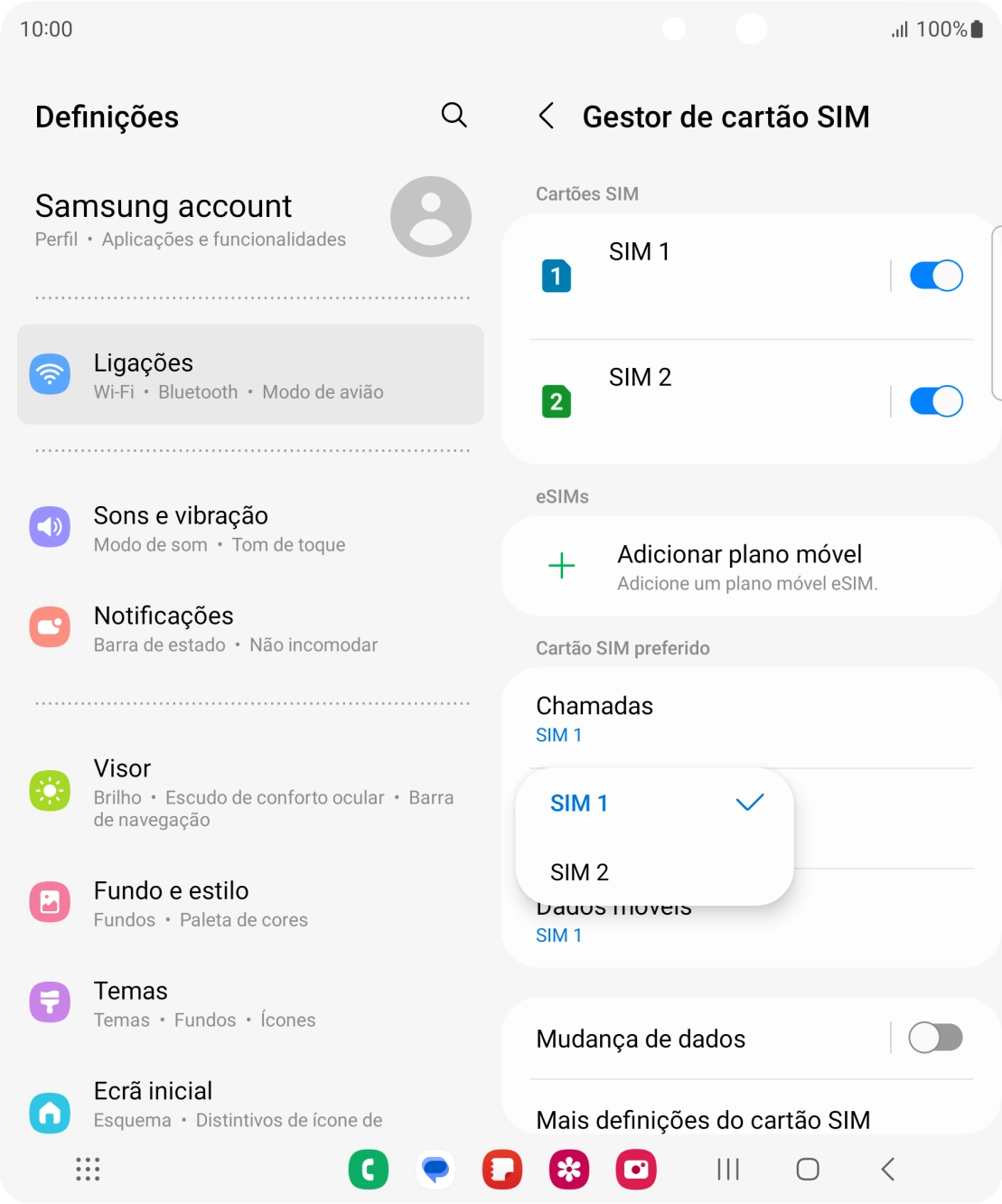This screenshot has width=1002, height=1204.
Task: Launch Samsung Messages from the dock
Action: point(435,1169)
